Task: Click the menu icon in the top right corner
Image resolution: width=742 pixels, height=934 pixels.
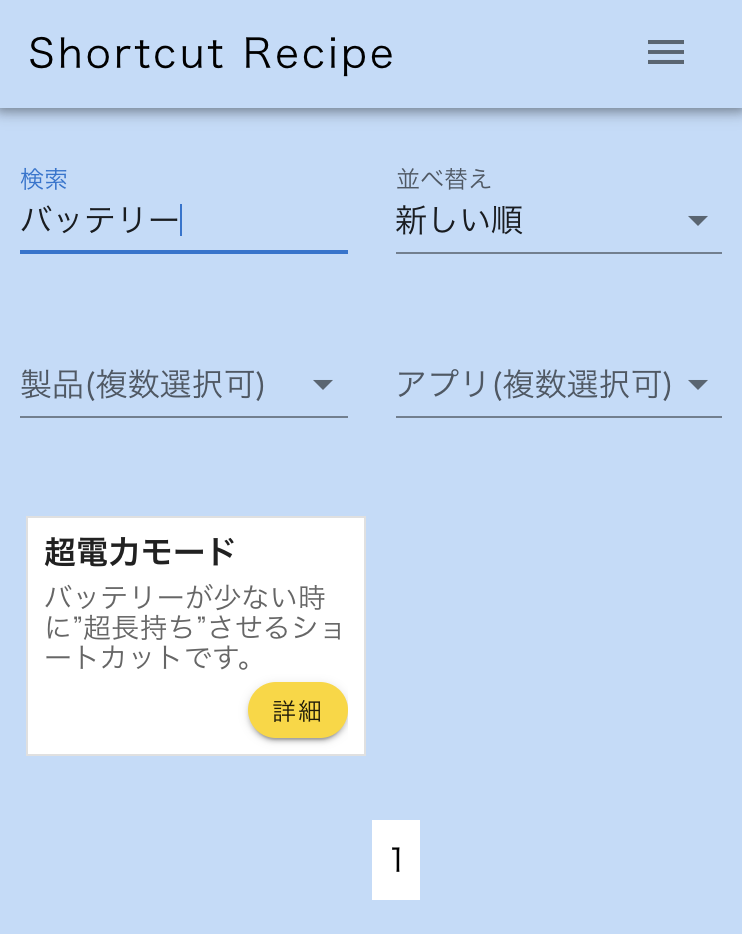Action: [665, 52]
